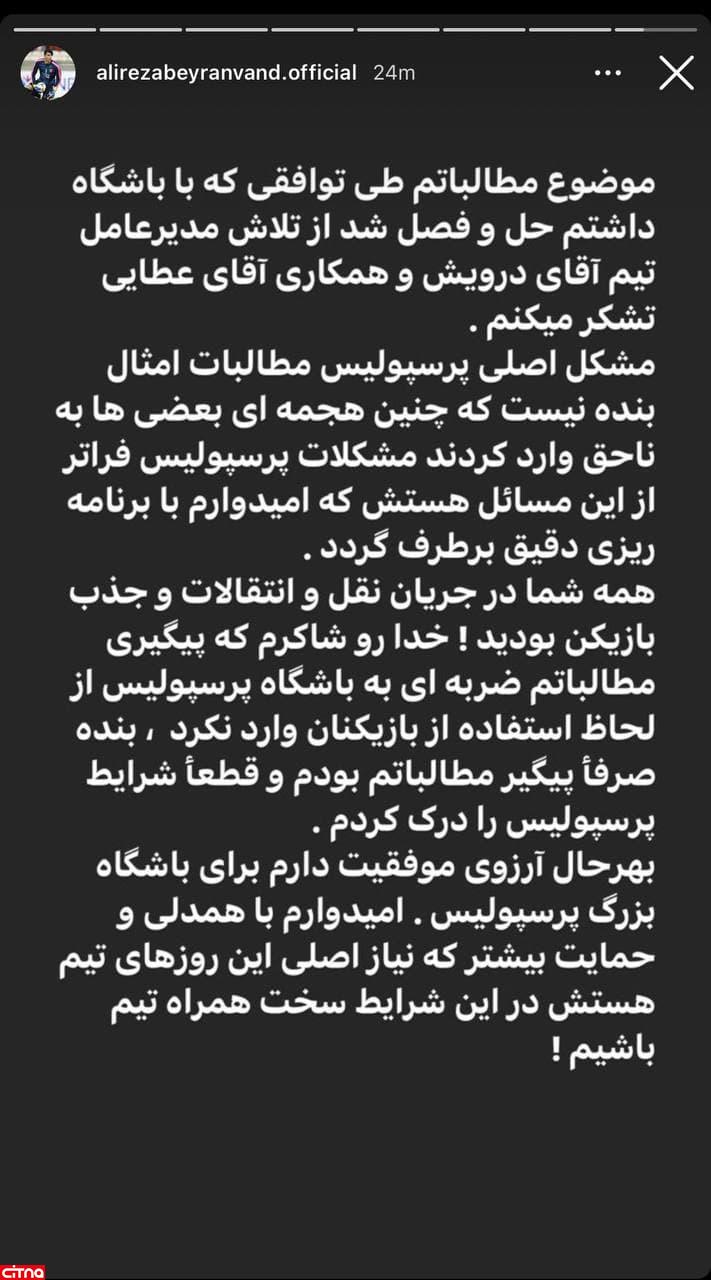The width and height of the screenshot is (711, 1280).
Task: Open alirezabeyranvand.official's profile from the username
Action: [224, 73]
